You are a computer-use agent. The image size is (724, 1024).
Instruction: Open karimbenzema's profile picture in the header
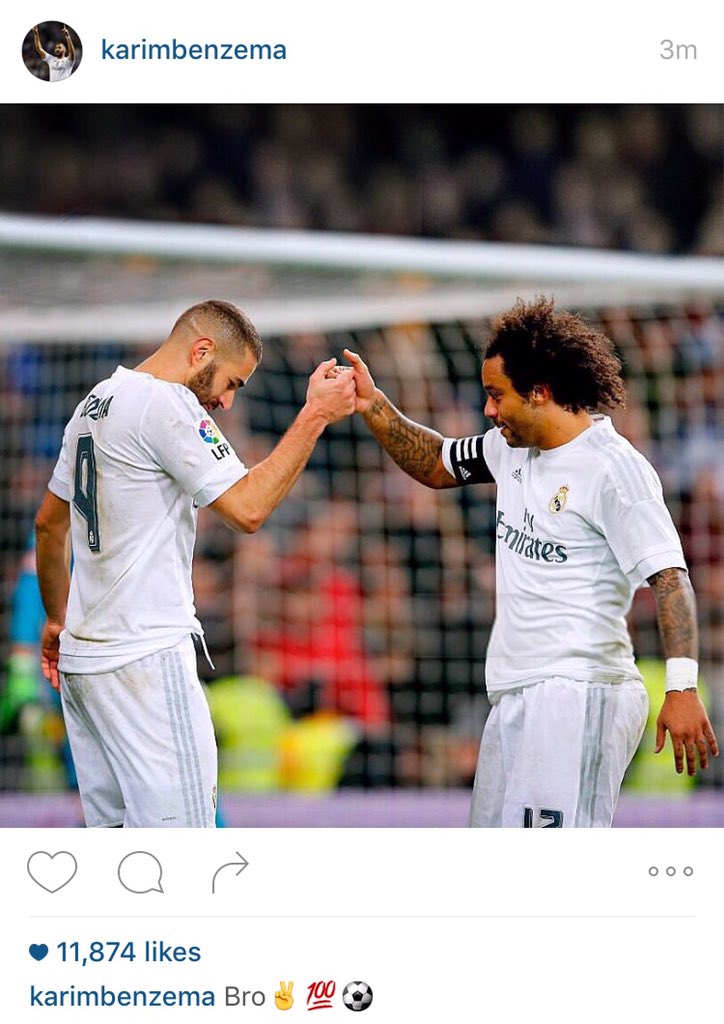pos(52,51)
